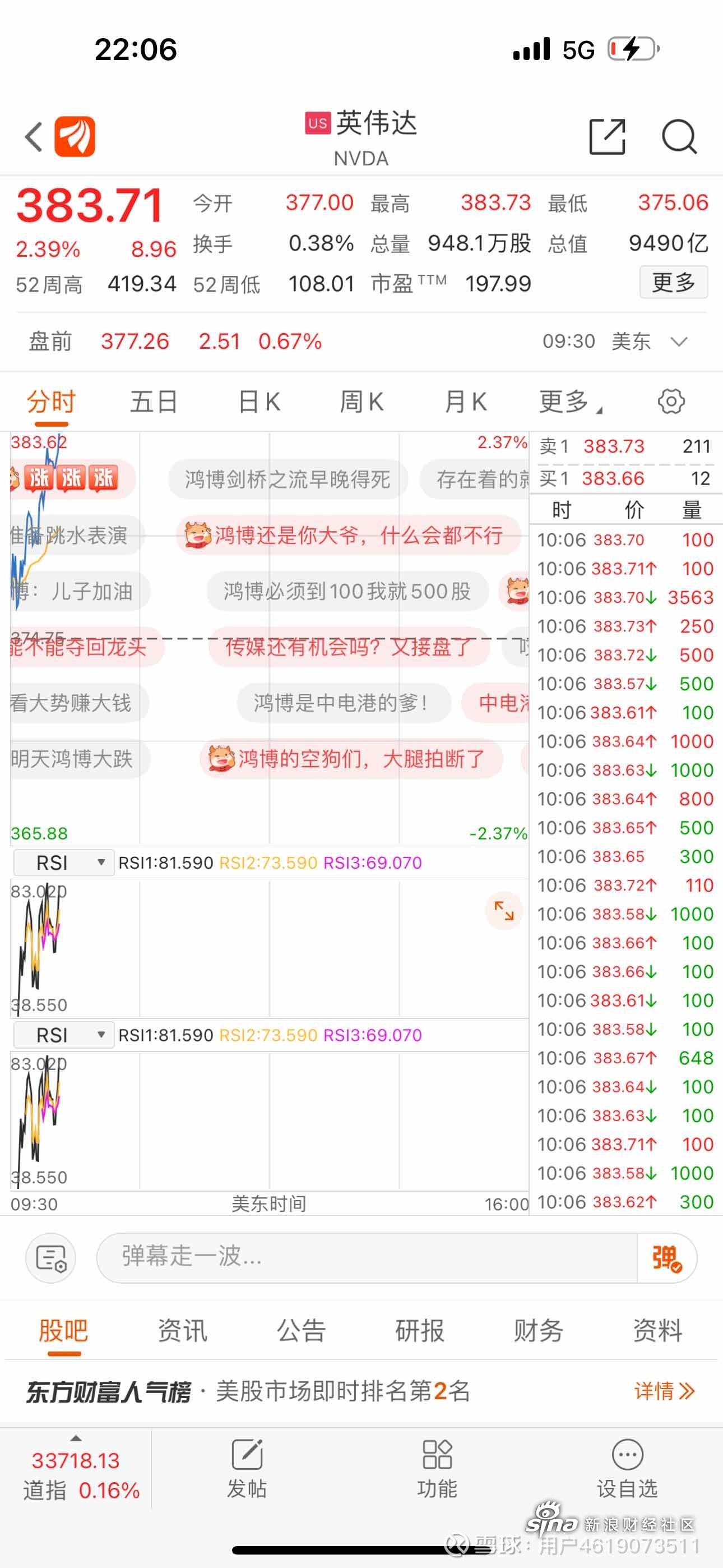Open the first RSI indicator dropdown
The image size is (723, 1568).
(63, 863)
